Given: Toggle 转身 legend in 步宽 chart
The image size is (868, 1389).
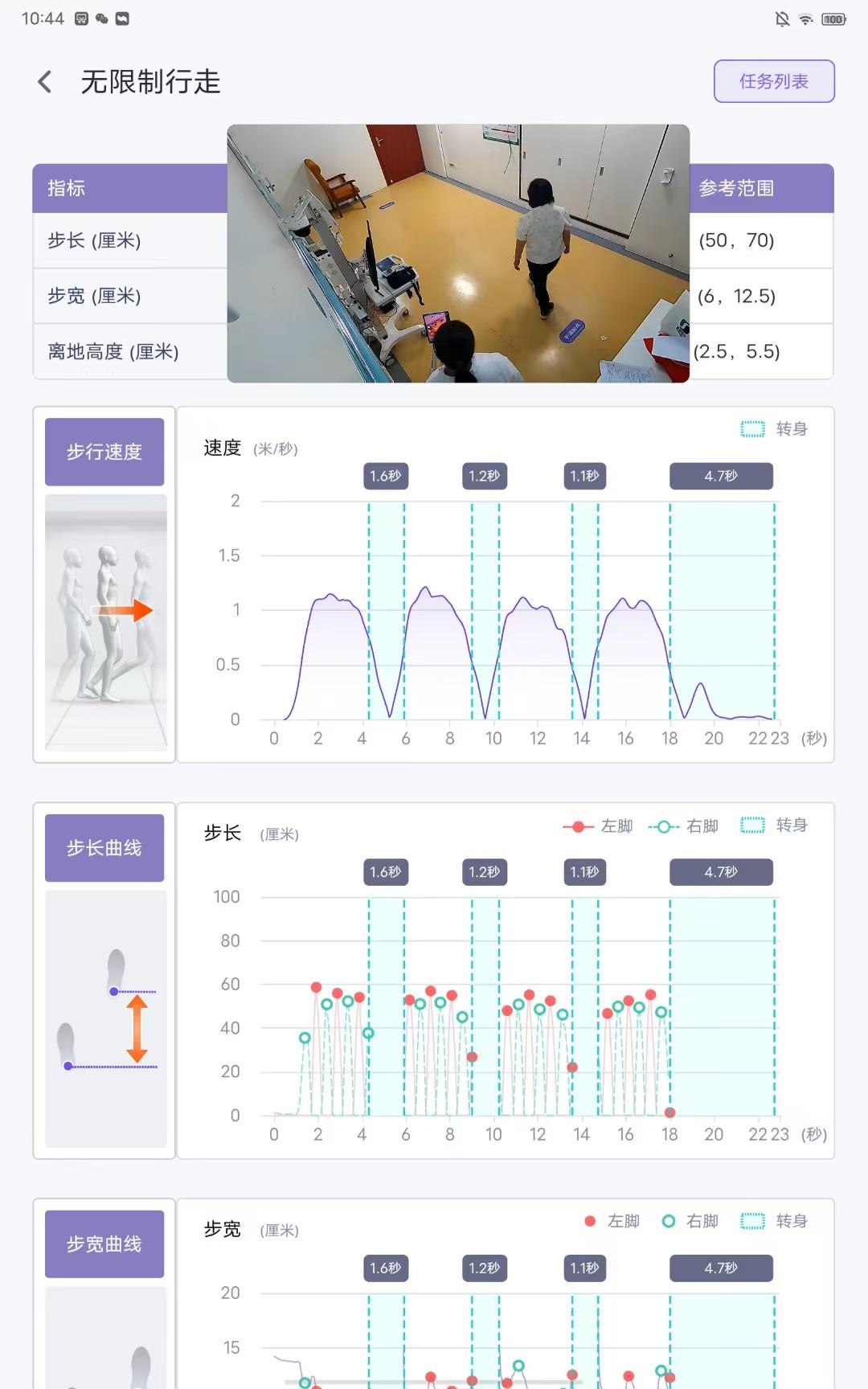Looking at the screenshot, I should point(774,1221).
